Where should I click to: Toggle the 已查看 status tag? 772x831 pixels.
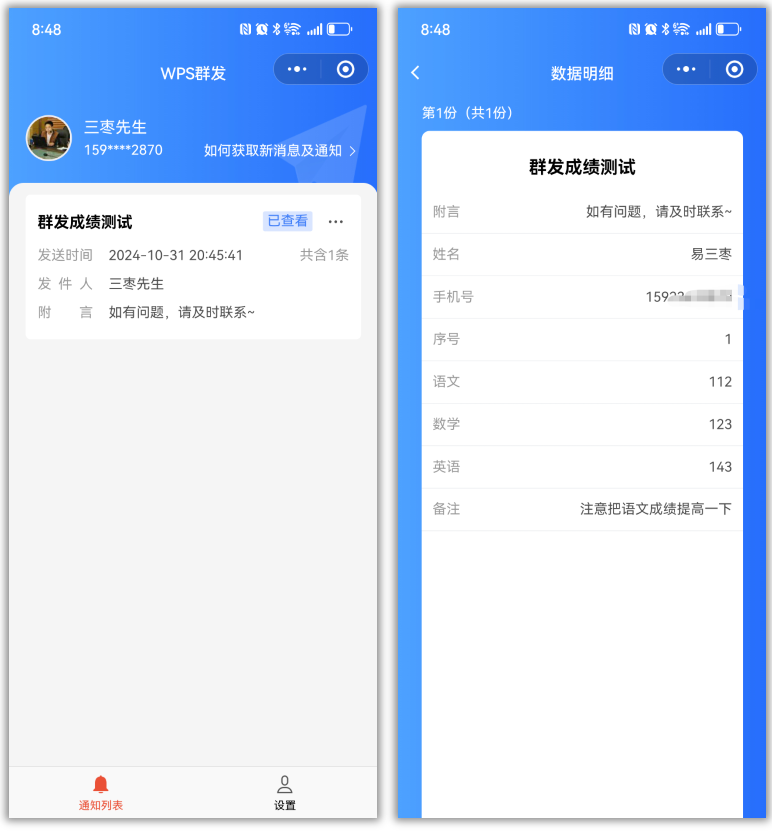(x=287, y=221)
